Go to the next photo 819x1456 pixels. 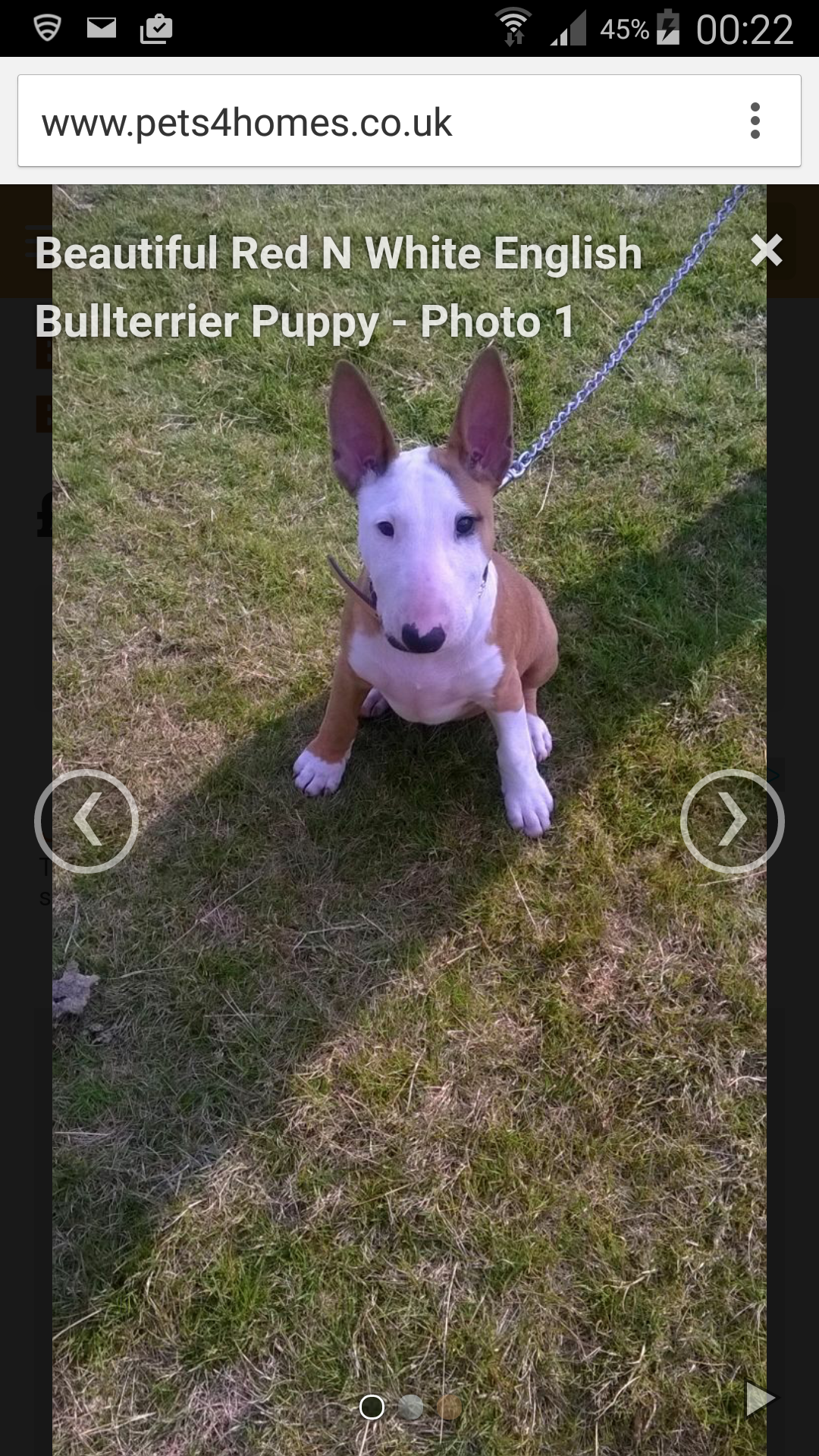coord(732,821)
